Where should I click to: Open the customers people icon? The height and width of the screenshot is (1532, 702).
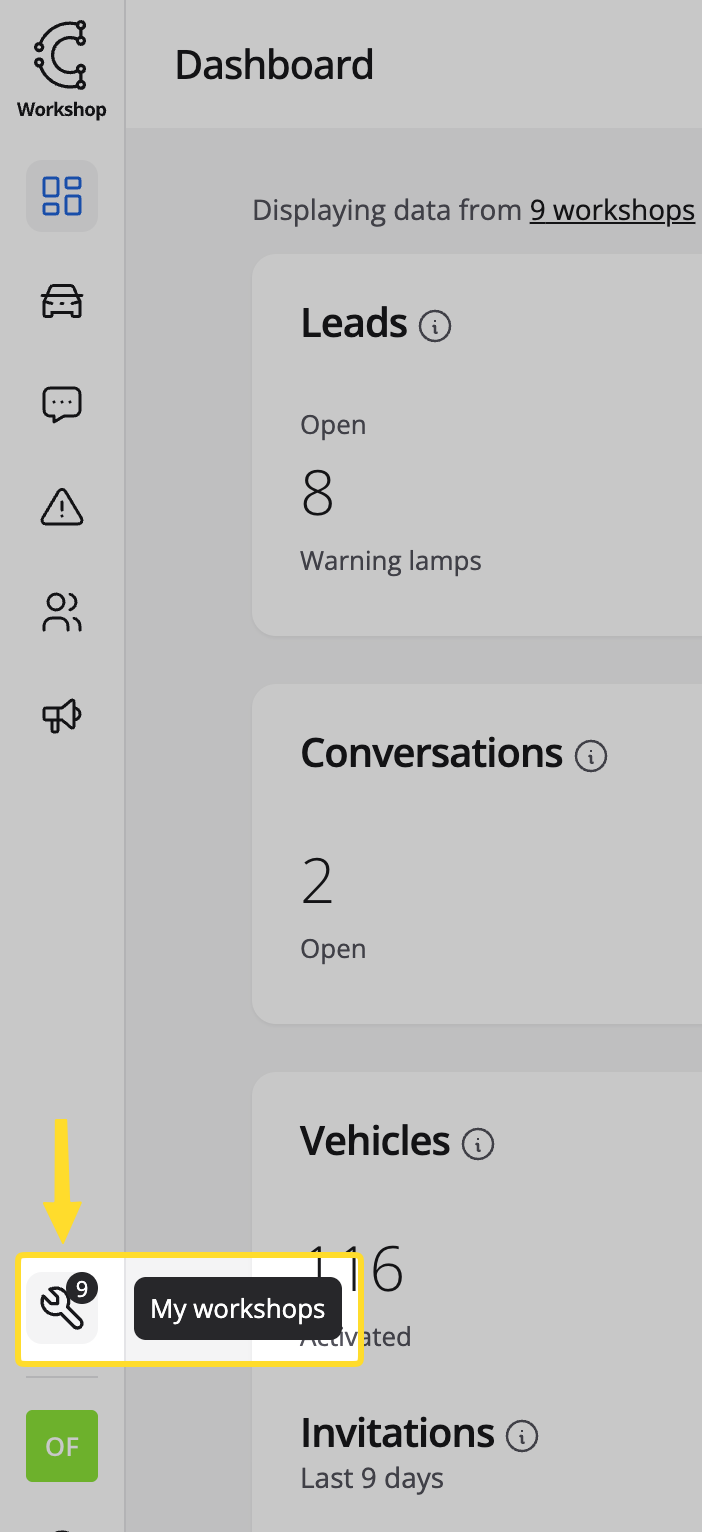point(62,612)
